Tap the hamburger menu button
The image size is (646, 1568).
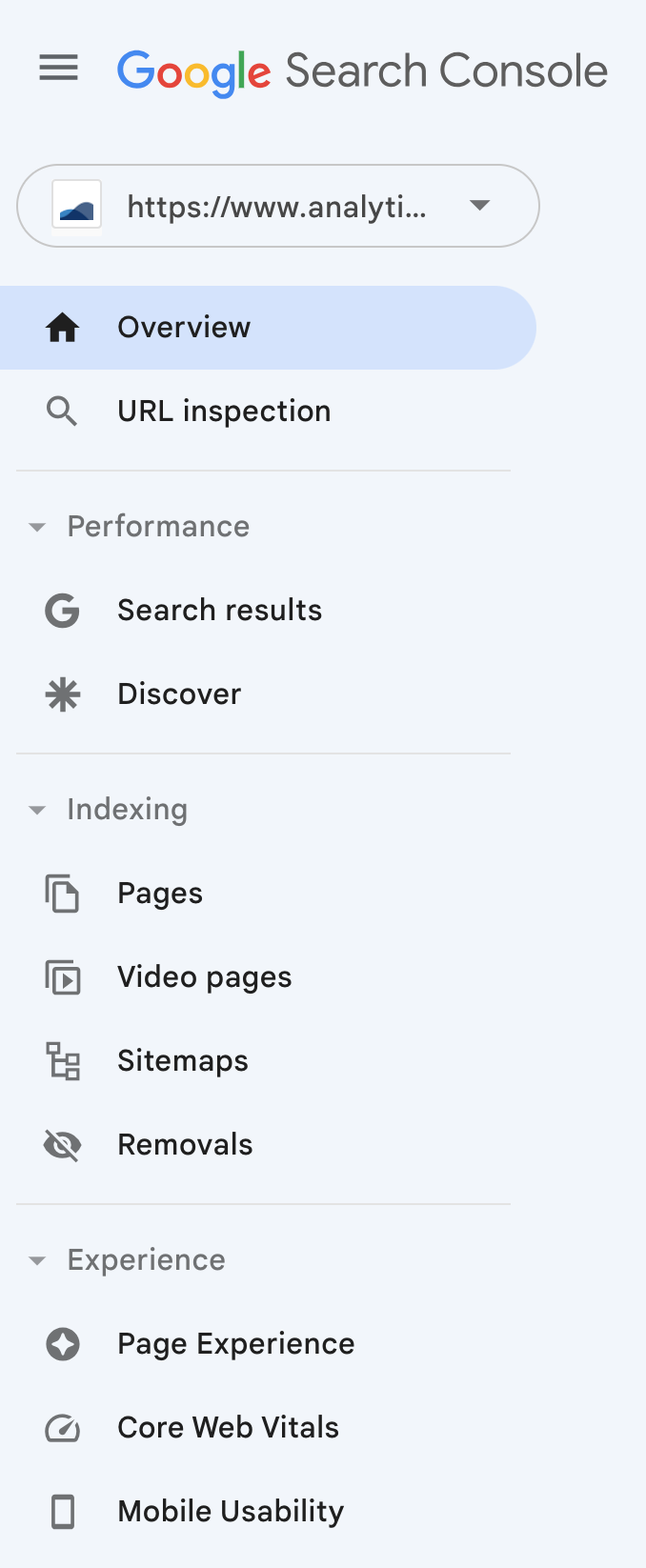click(58, 69)
